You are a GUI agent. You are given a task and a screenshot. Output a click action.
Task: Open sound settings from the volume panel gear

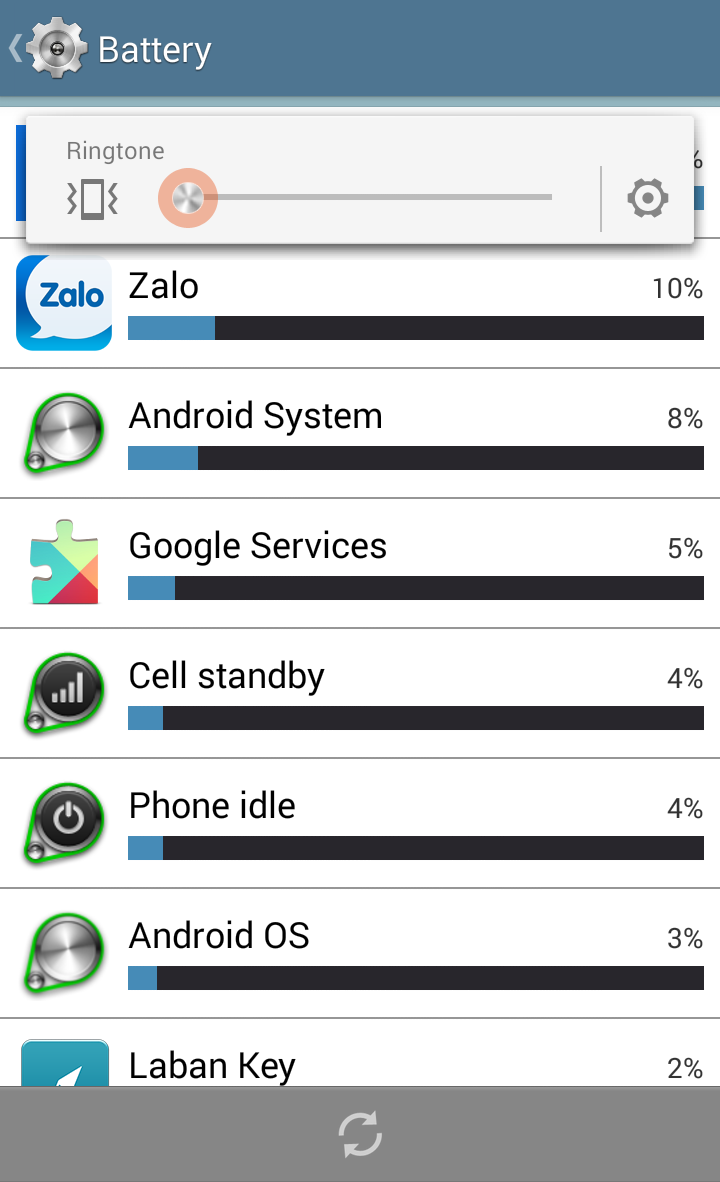pyautogui.click(x=648, y=198)
